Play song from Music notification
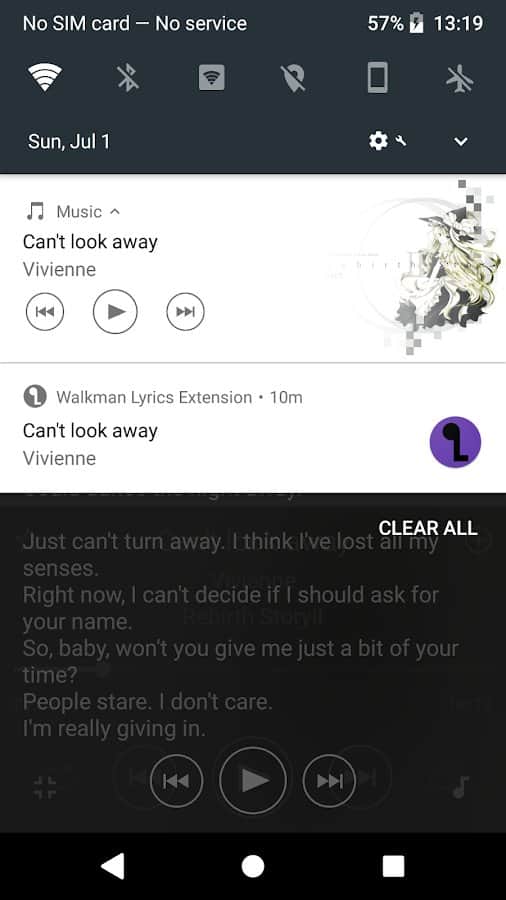The image size is (506, 900). [115, 312]
